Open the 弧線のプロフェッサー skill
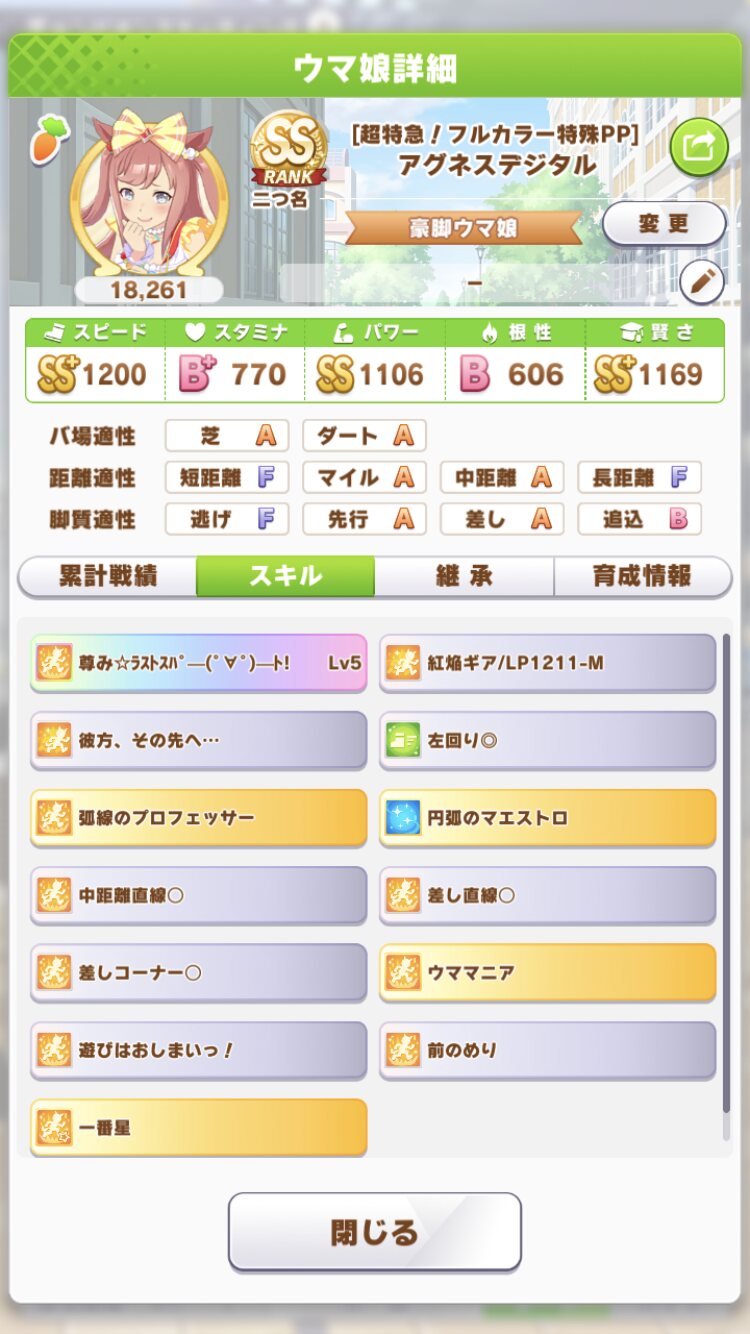750x1334 pixels. 198,817
